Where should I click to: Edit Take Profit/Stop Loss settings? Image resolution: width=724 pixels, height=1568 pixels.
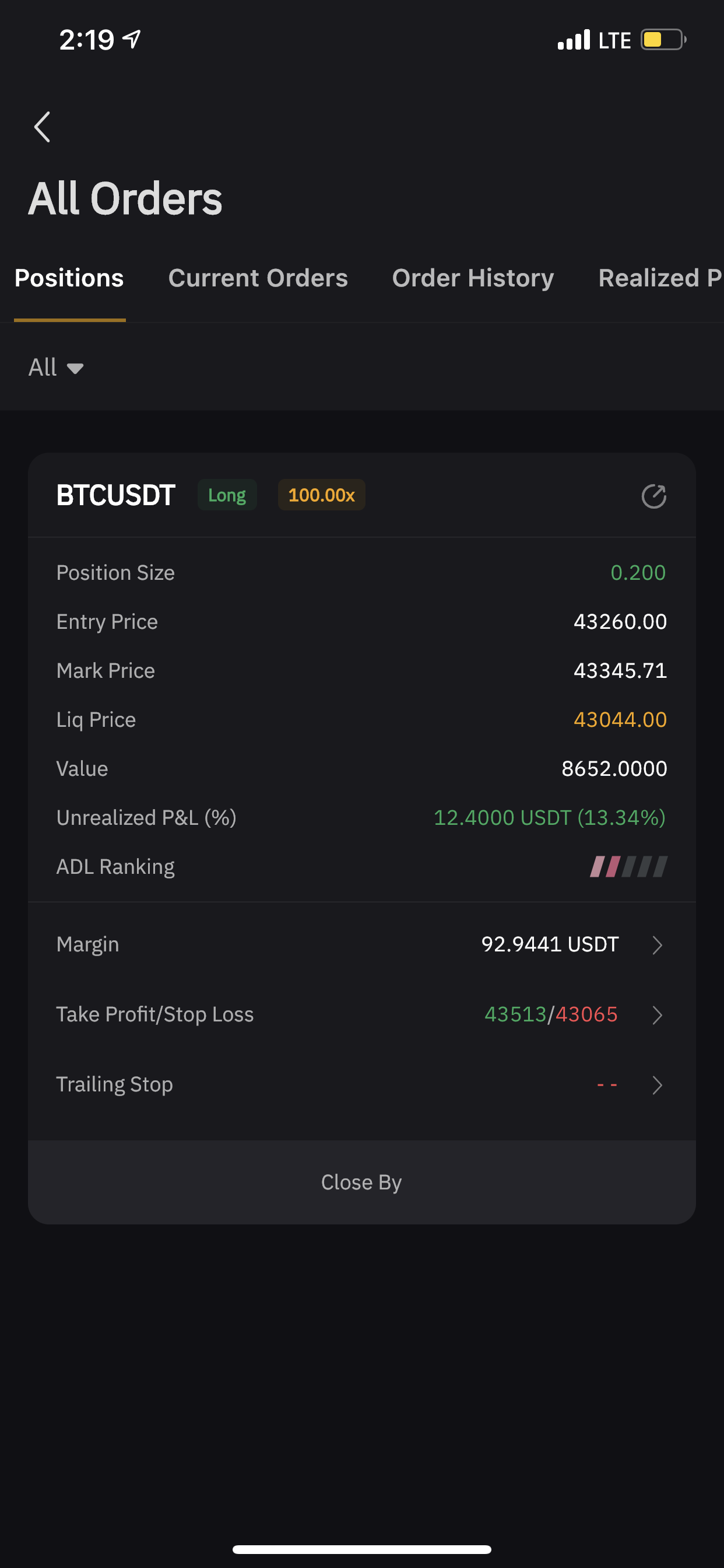click(x=362, y=1014)
